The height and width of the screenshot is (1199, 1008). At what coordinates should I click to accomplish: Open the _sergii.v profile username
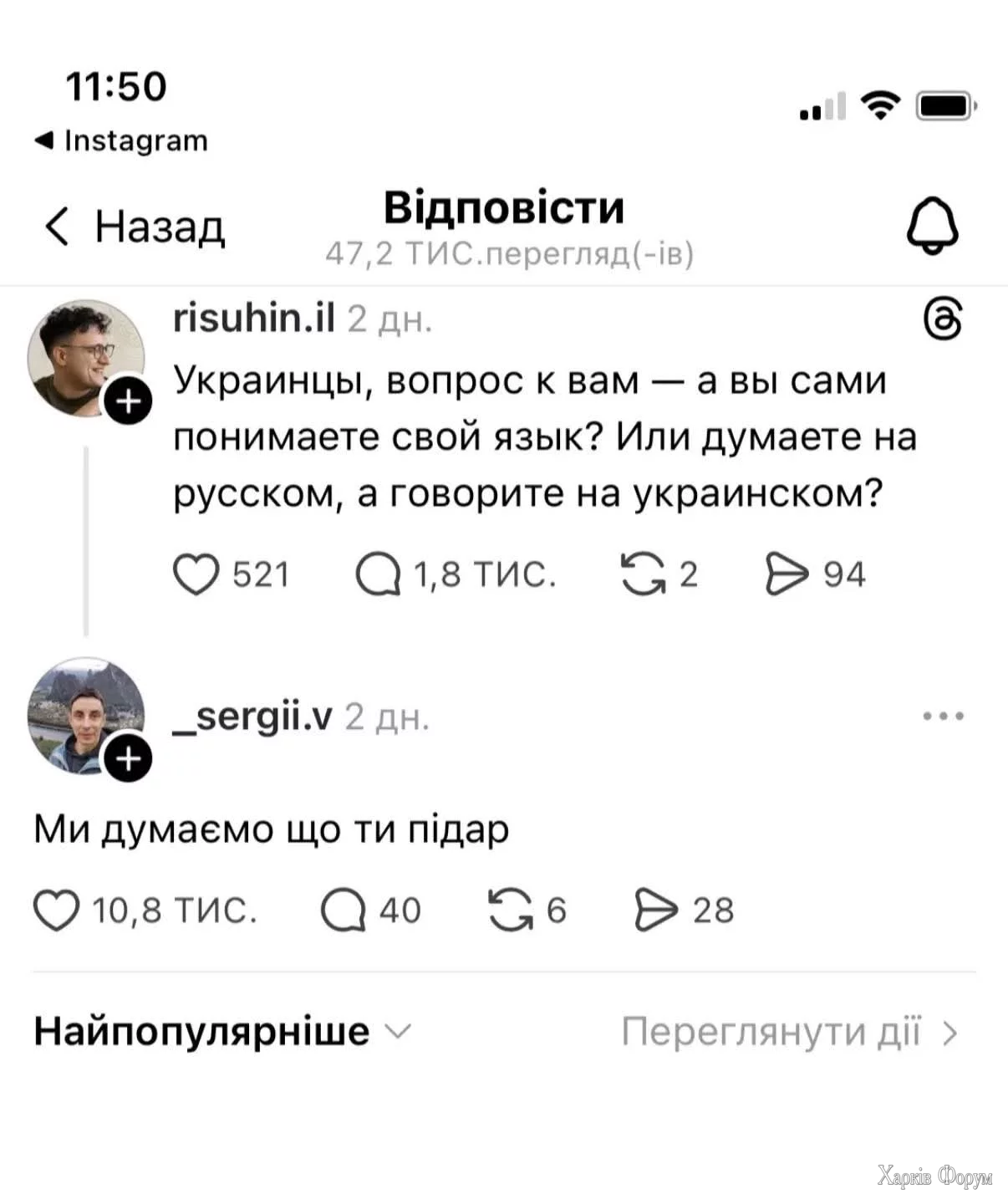tap(252, 717)
